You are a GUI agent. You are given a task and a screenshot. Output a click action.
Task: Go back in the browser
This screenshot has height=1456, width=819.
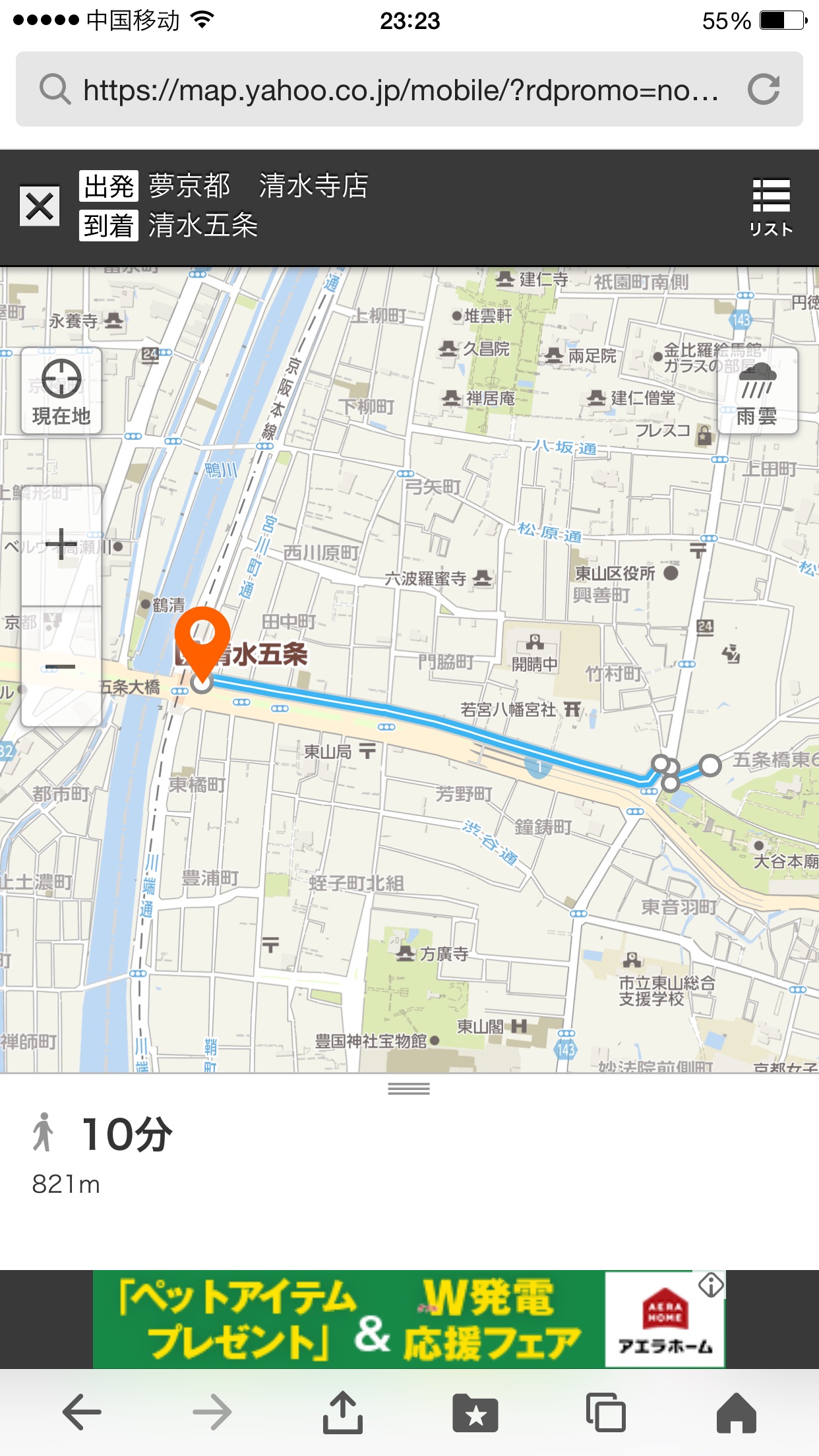click(82, 1412)
